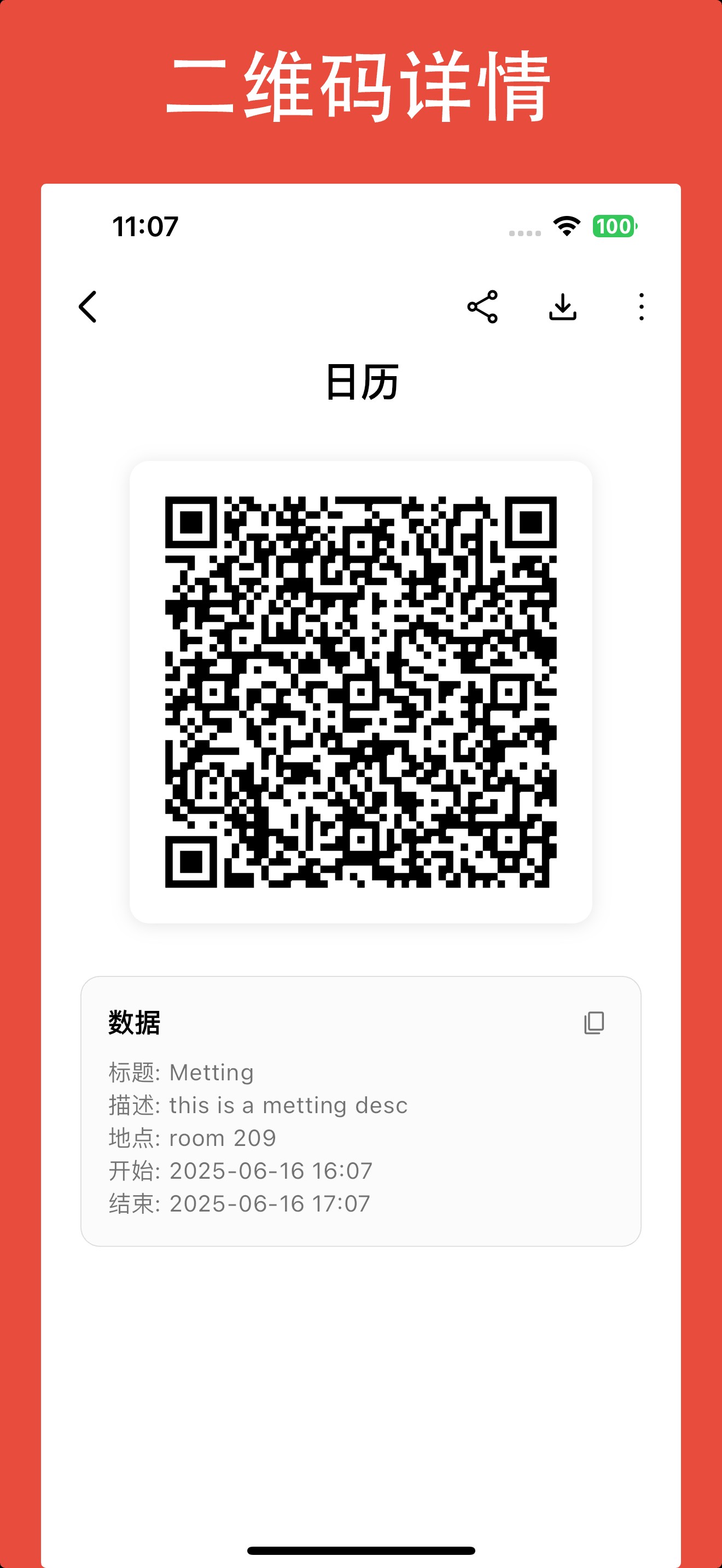Go back with the back arrow

88,308
